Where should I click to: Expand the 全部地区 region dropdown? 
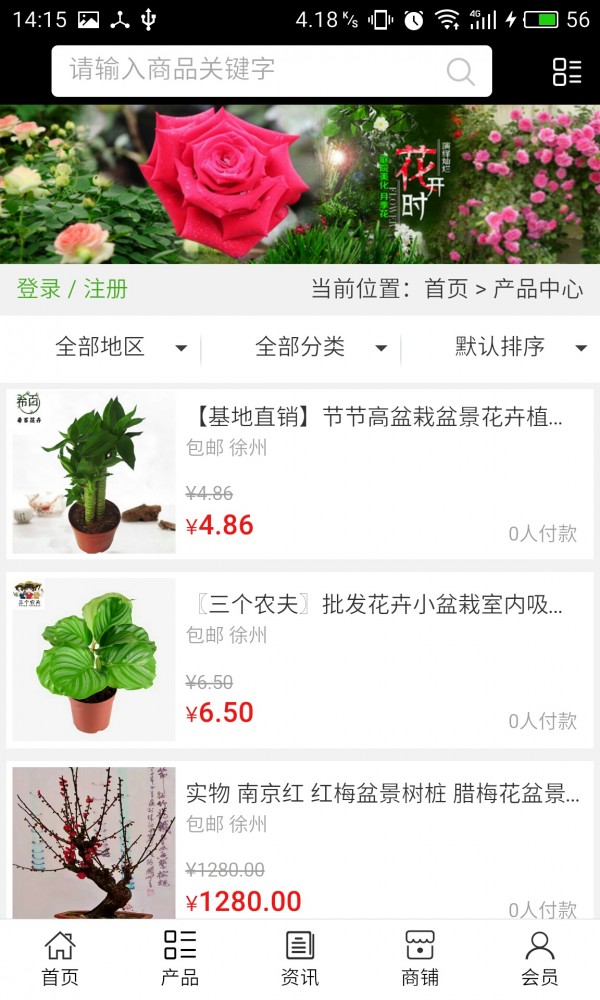pos(120,347)
